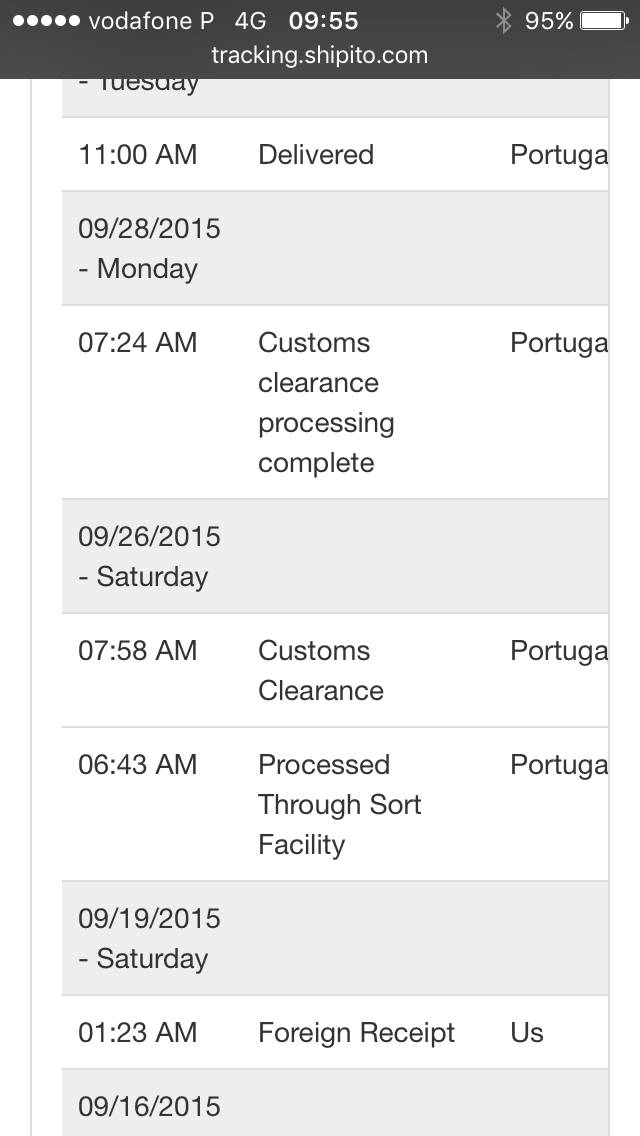Screen dimensions: 640x1136
Task: Tap the tracking.shipito.com address bar
Action: [320, 56]
